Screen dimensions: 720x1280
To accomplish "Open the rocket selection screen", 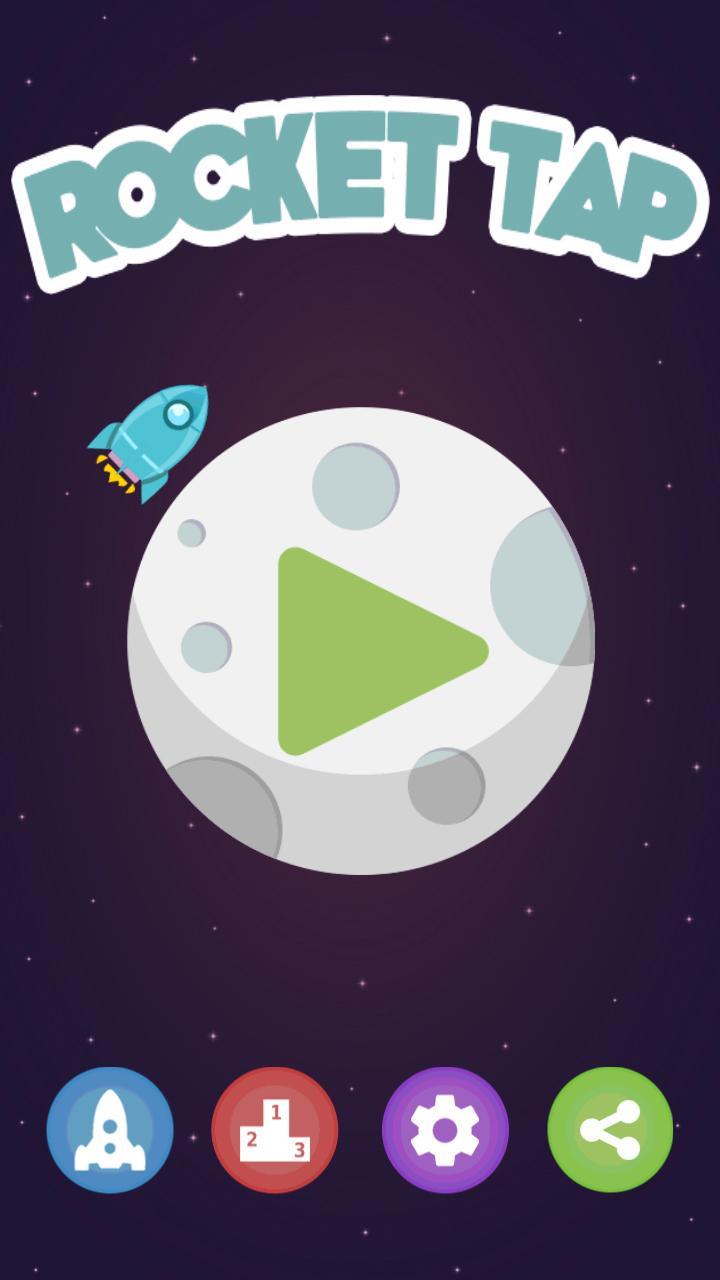I will [x=110, y=1130].
